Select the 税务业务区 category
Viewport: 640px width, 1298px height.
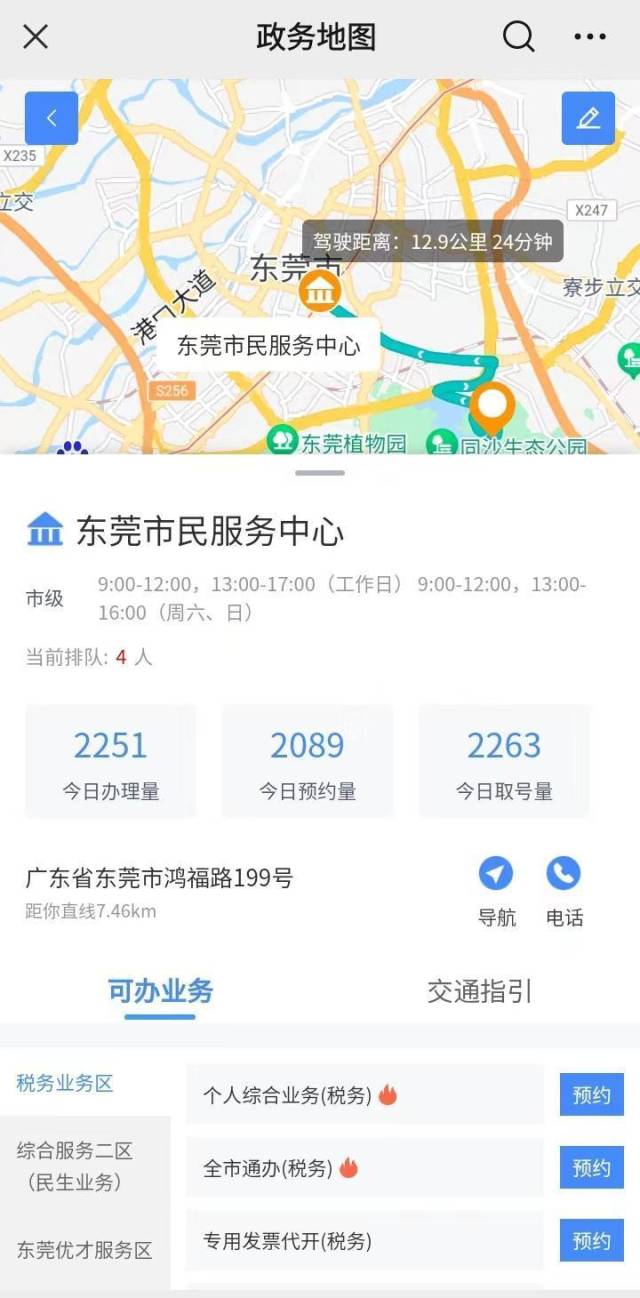[66, 1083]
